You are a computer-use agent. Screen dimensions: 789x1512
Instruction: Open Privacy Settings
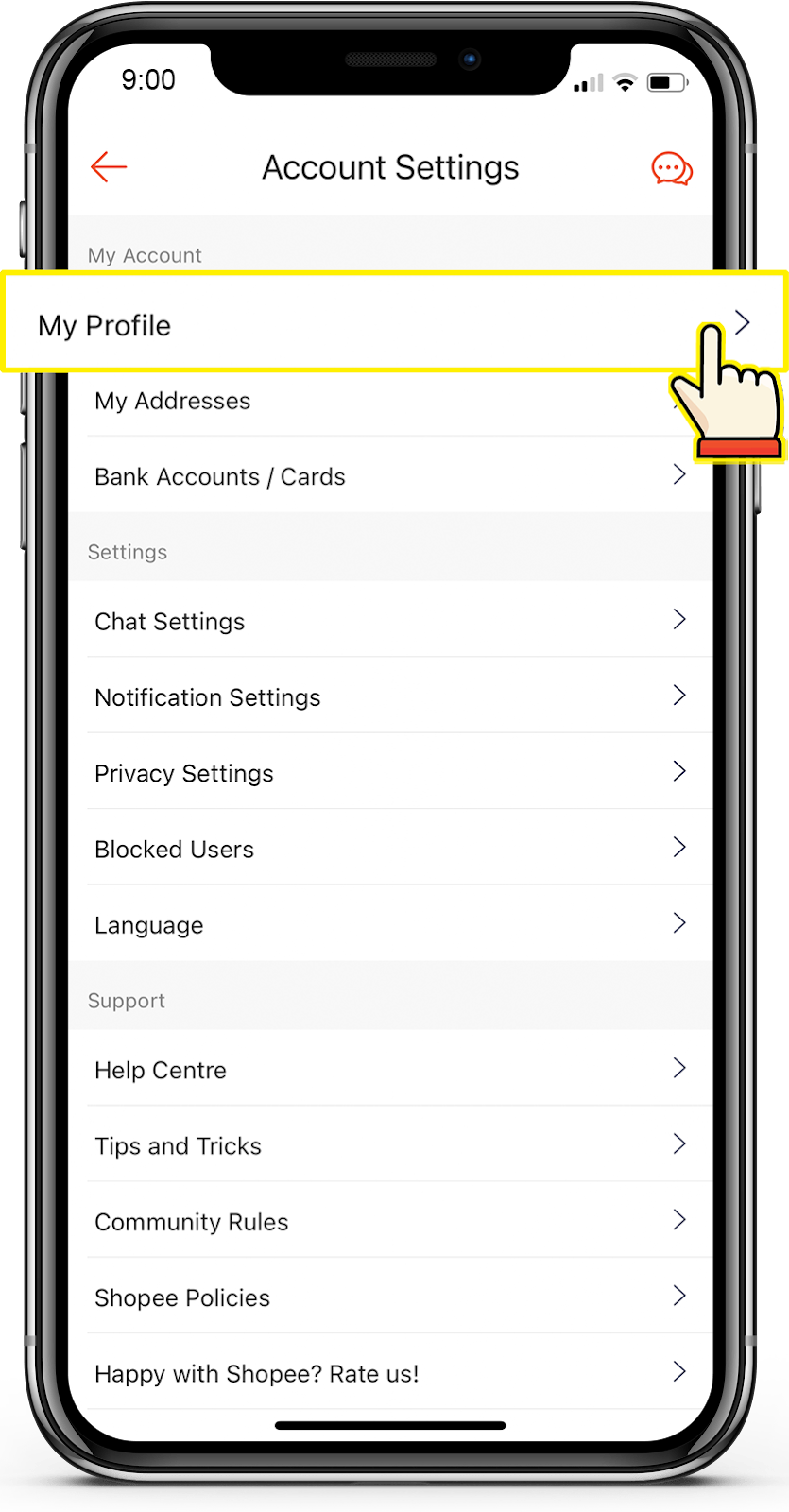[x=391, y=772]
